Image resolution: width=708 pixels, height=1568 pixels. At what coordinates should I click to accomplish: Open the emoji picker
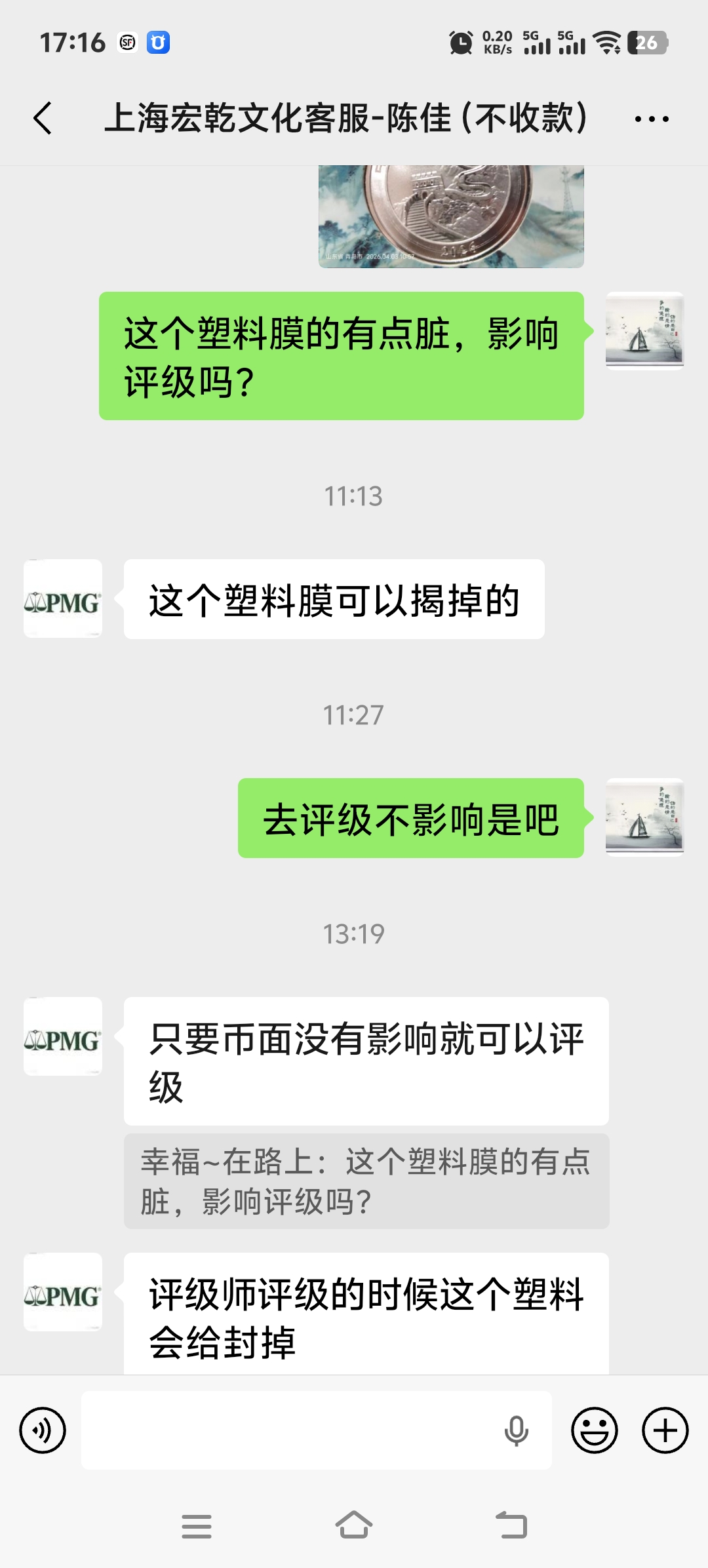click(595, 1430)
